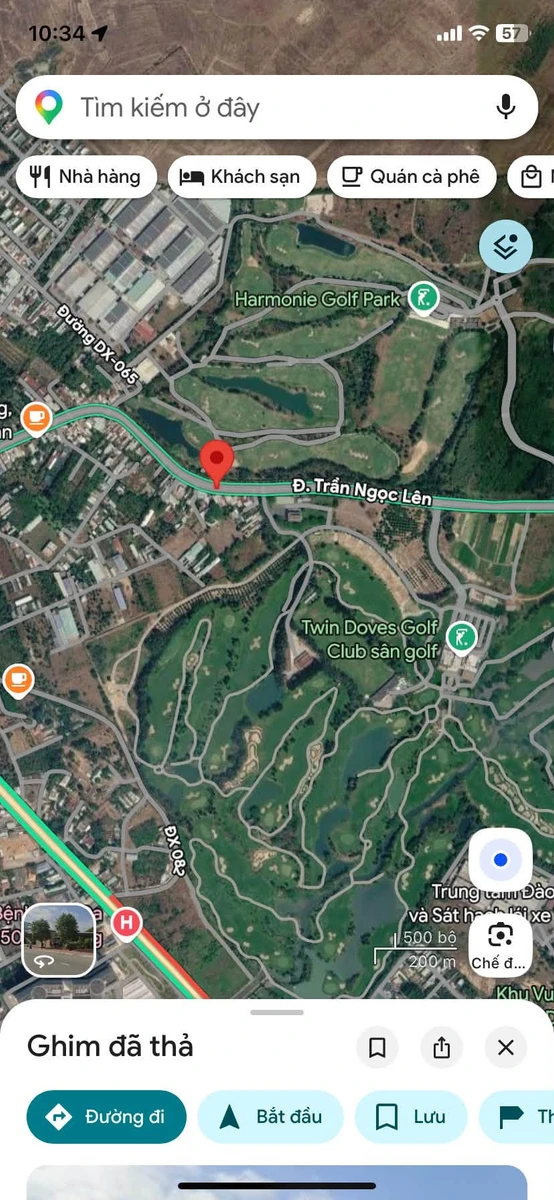
Task: Save the dropped pin with bookmark icon
Action: click(377, 1047)
